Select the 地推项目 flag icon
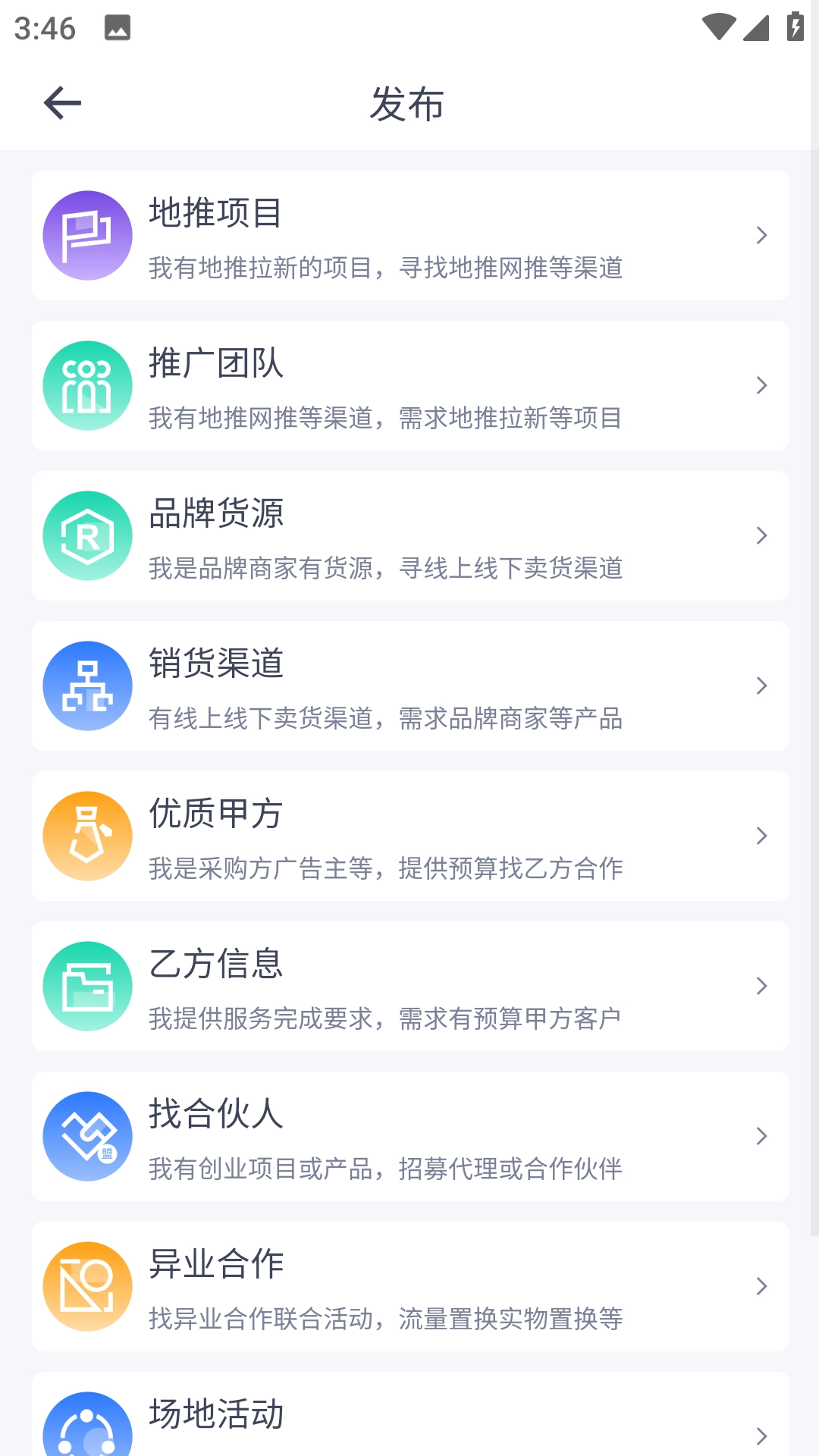 tap(86, 234)
